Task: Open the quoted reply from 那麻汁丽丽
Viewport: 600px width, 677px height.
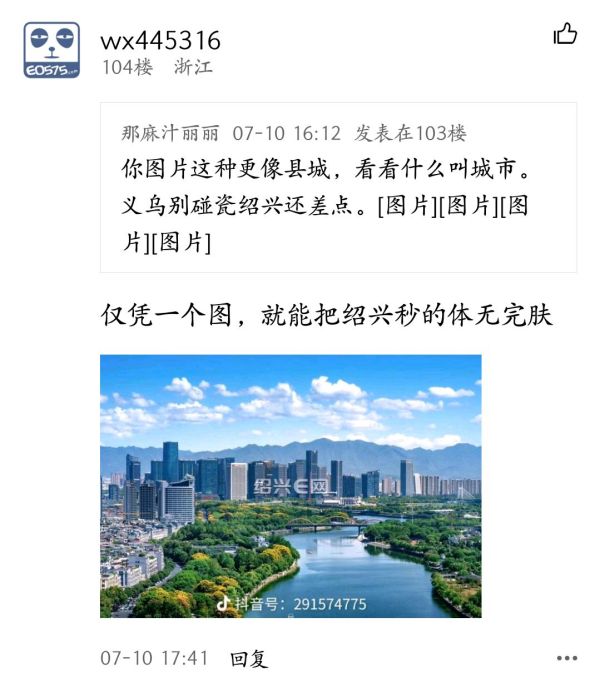Action: [x=338, y=187]
